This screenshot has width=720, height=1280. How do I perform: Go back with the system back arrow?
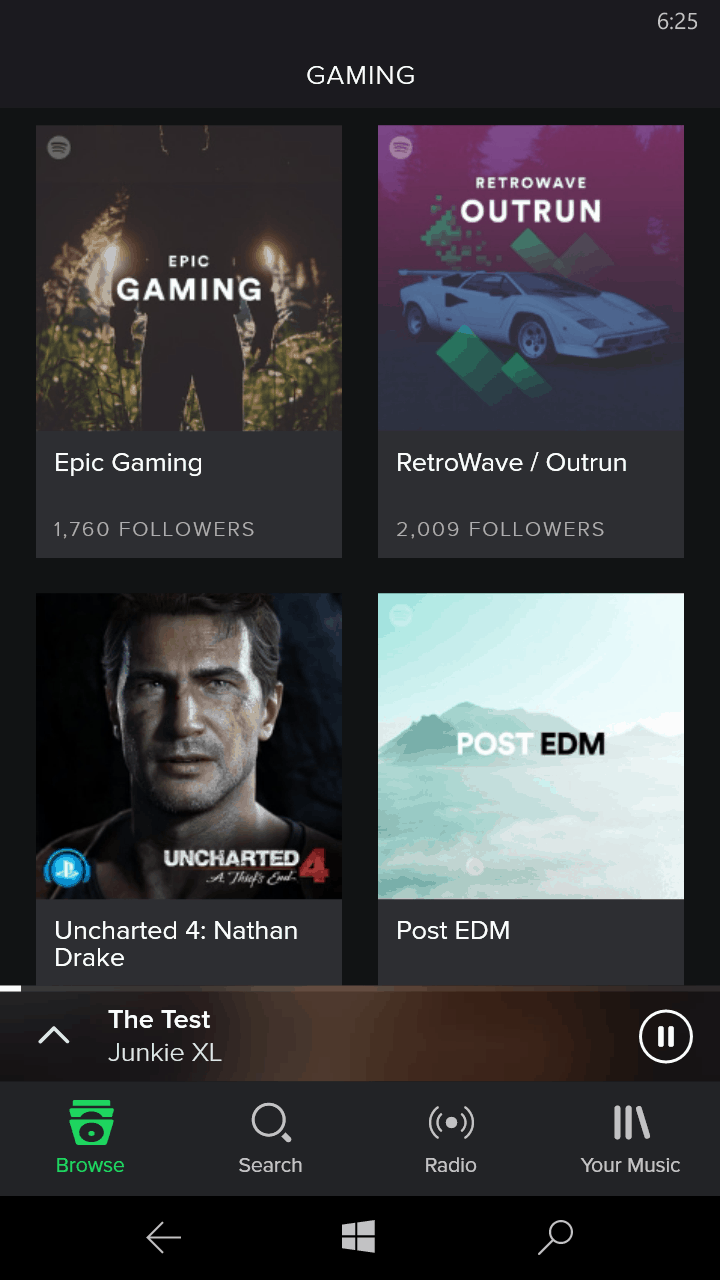coord(163,1238)
